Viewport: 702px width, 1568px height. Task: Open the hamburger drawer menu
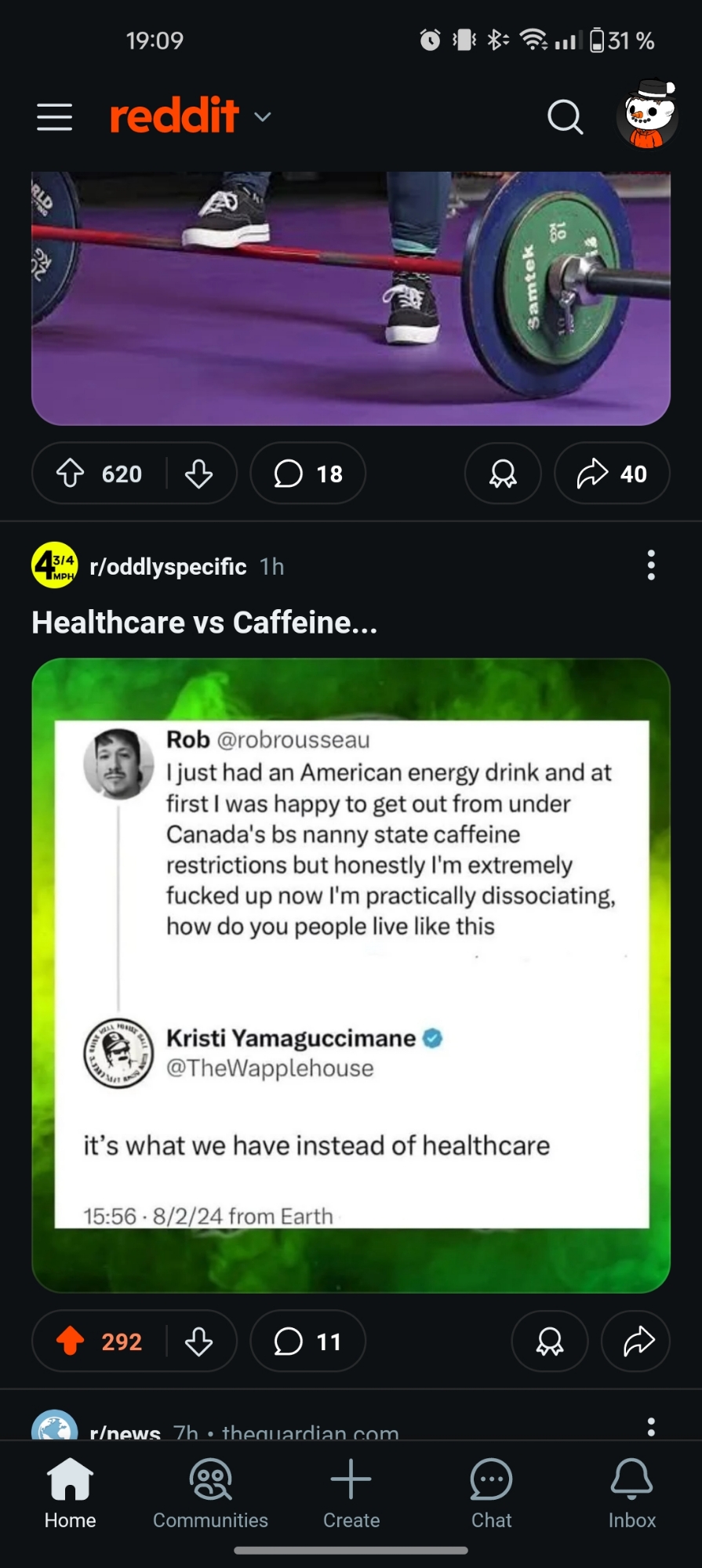(x=54, y=117)
